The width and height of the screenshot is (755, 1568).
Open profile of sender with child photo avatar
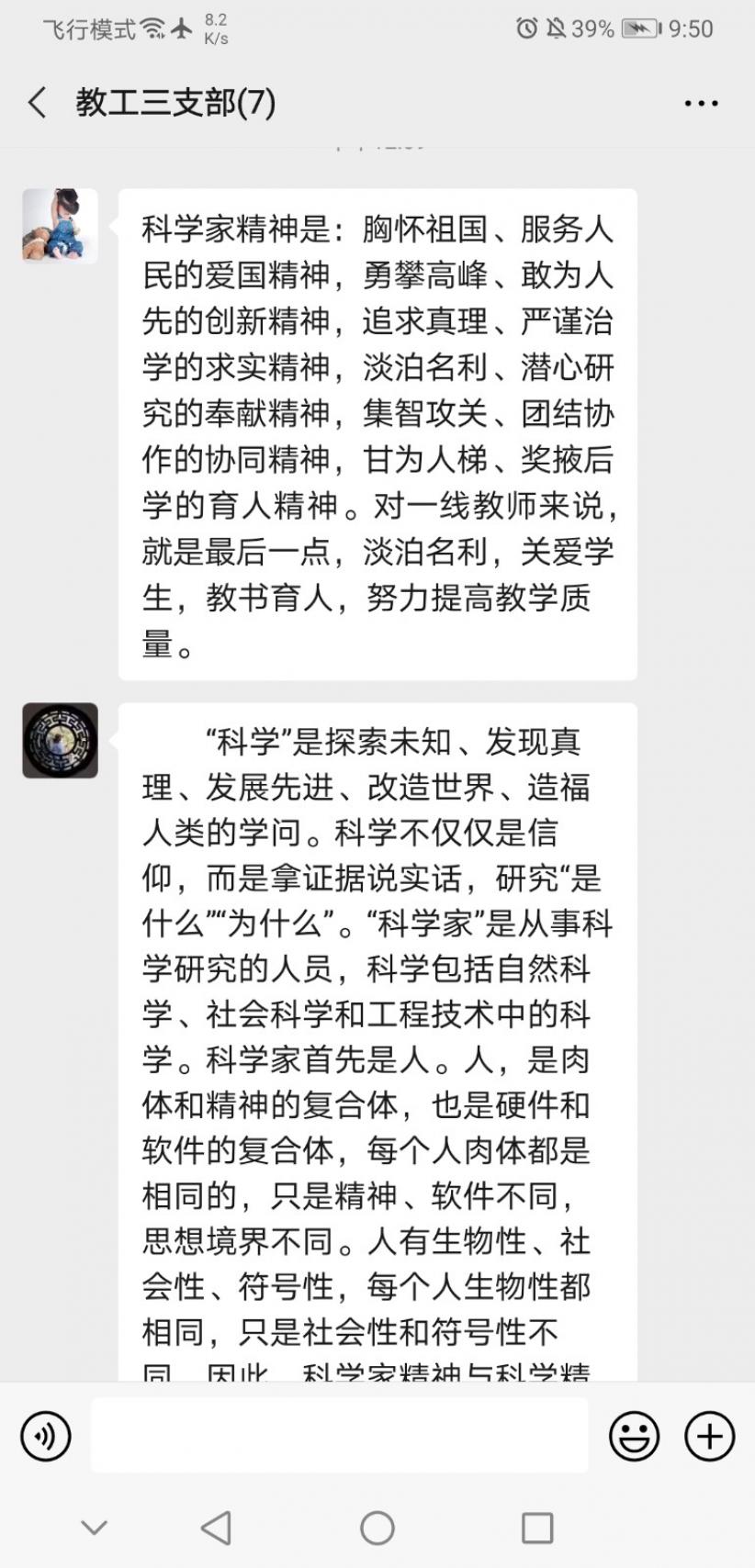[x=61, y=227]
